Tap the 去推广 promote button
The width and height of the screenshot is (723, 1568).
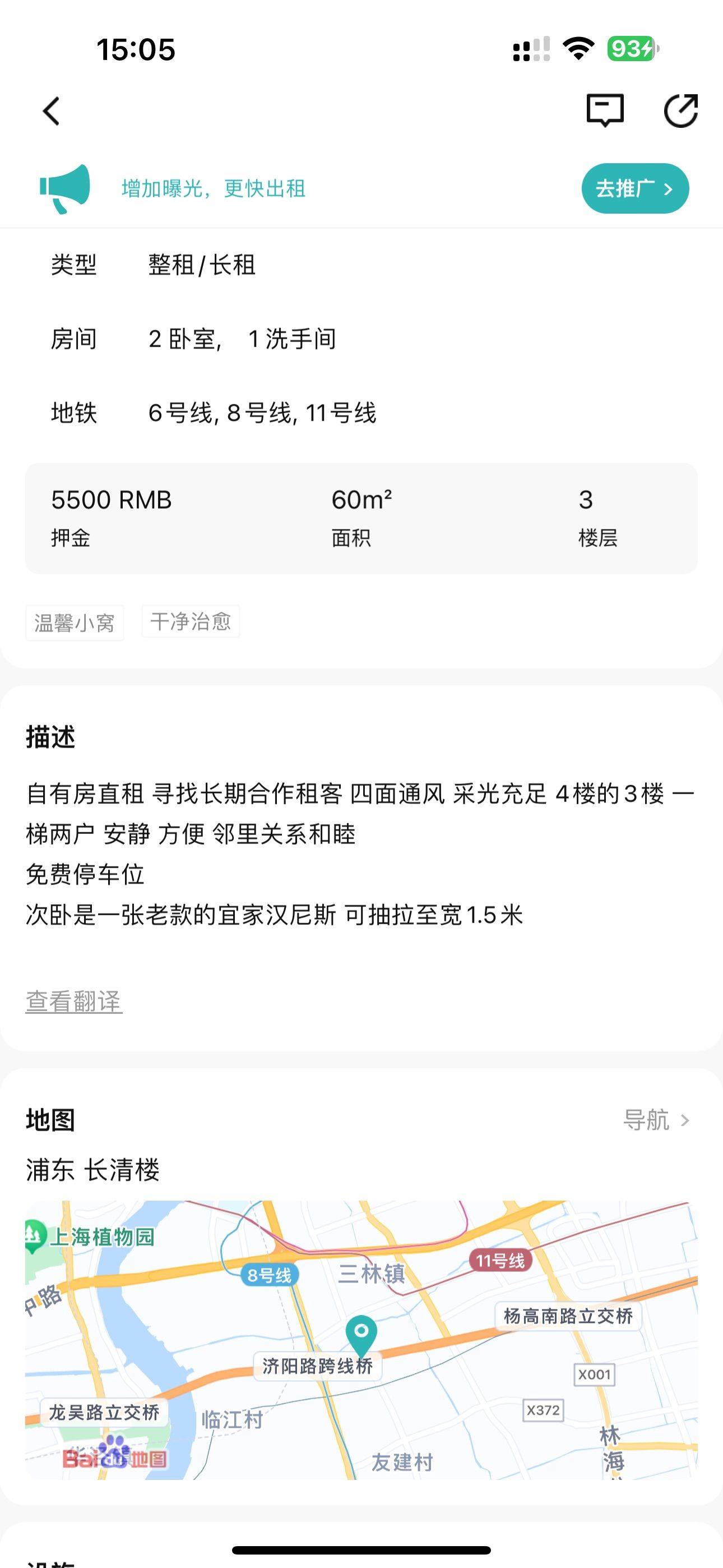[x=636, y=188]
